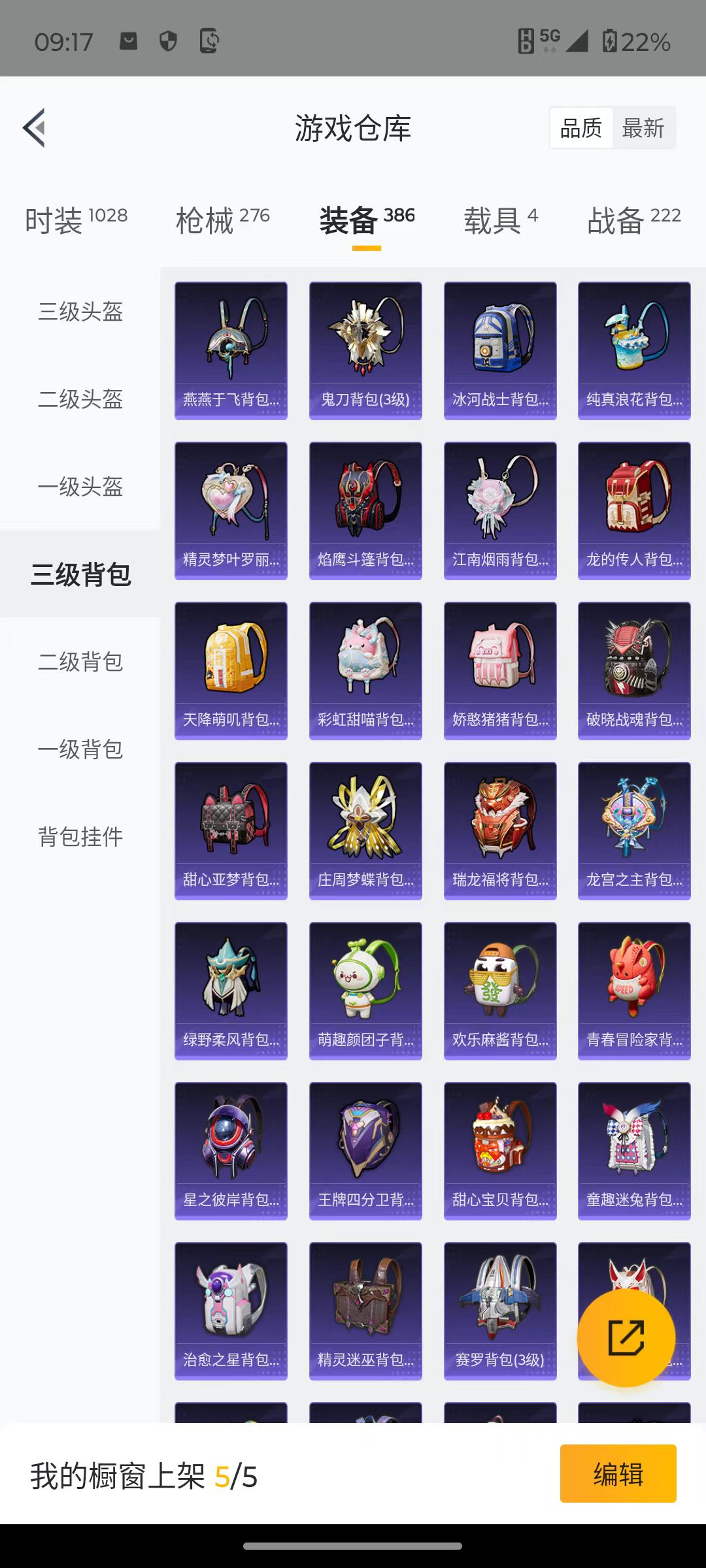Open the 鬼刀背包(3级) item
Screen dimensions: 706x1568
point(365,350)
